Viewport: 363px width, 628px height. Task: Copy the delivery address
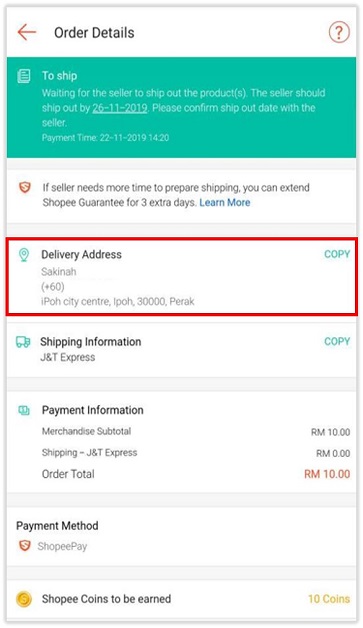(337, 254)
